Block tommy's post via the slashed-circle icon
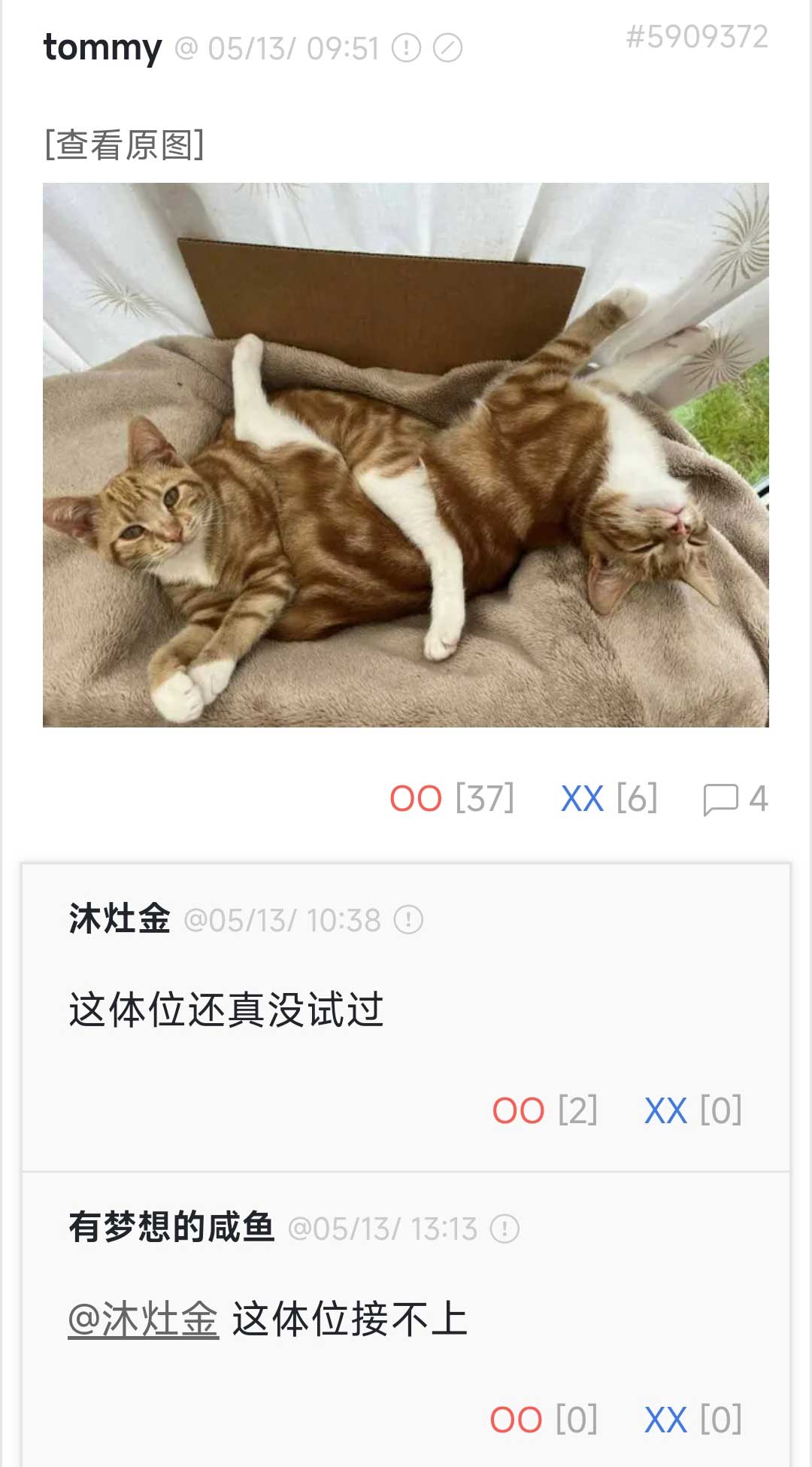This screenshot has width=812, height=1467. 447,49
